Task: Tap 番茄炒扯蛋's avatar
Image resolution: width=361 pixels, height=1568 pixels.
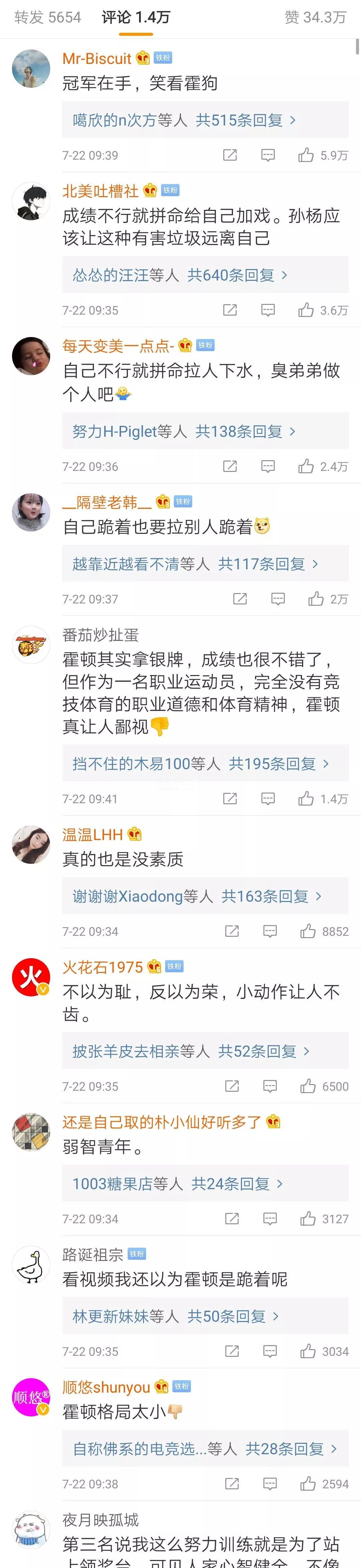Action: pyautogui.click(x=31, y=645)
